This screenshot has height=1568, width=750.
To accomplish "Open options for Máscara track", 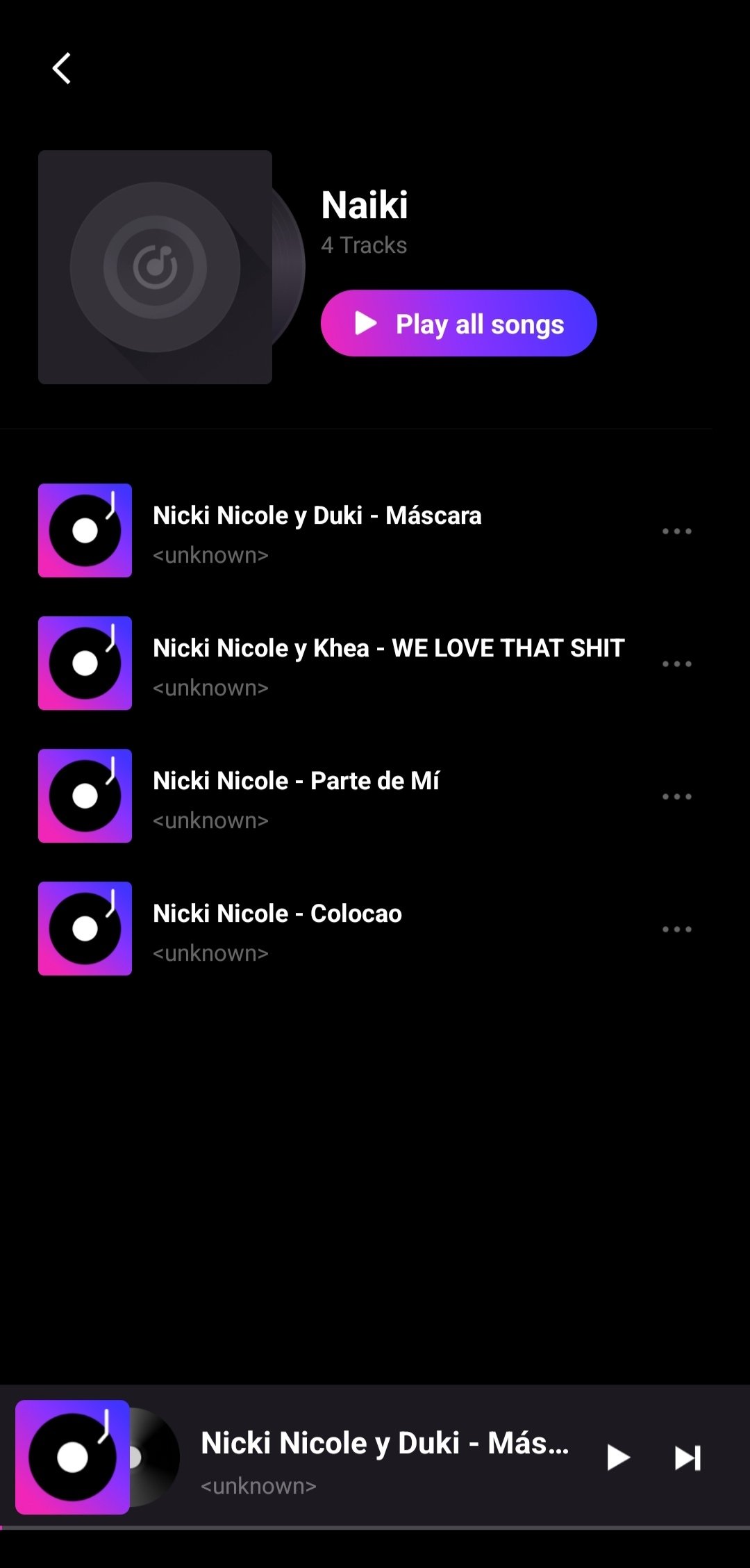I will coord(676,531).
